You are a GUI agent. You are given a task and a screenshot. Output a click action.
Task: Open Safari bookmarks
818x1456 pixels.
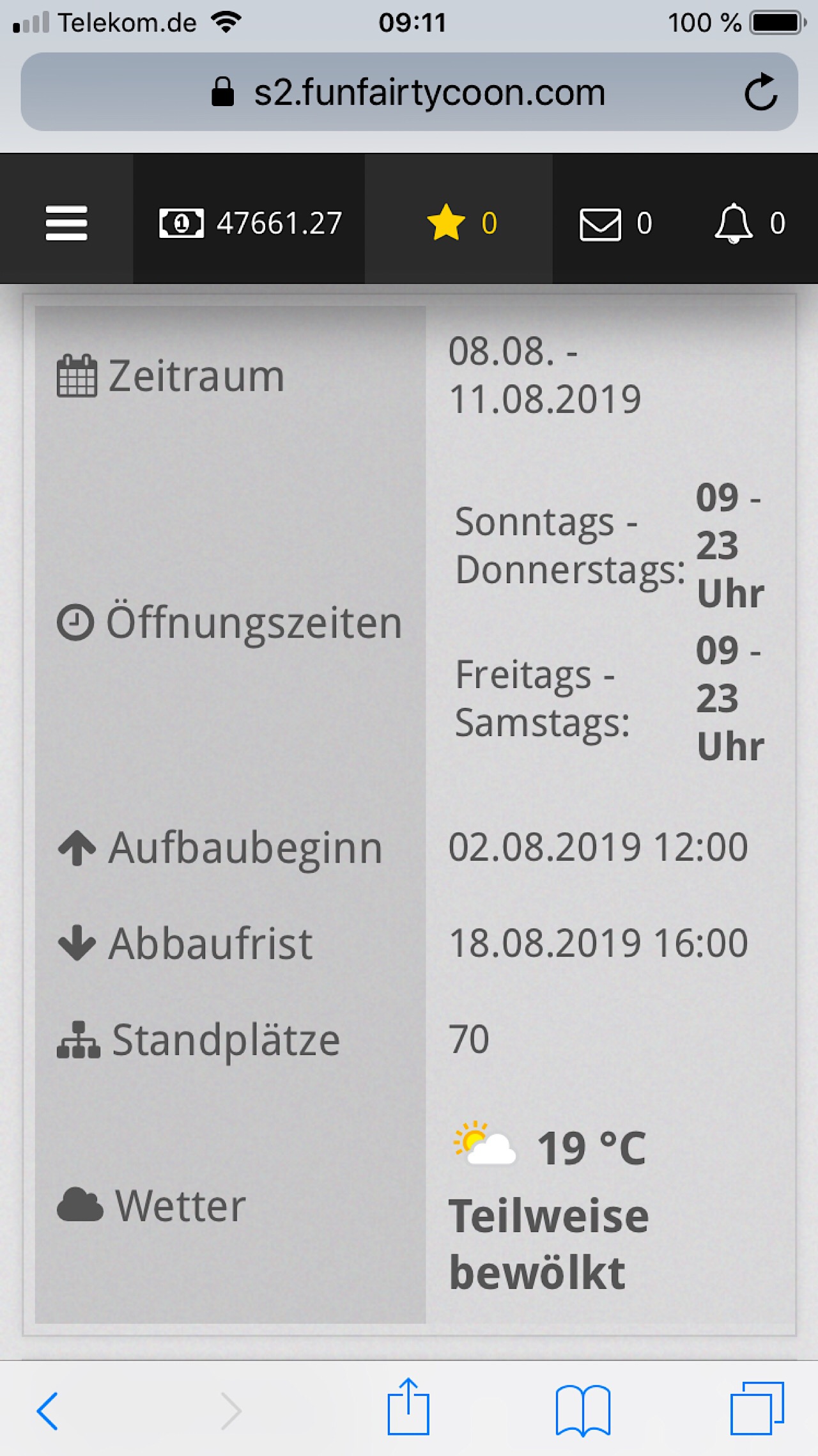pos(583,1410)
